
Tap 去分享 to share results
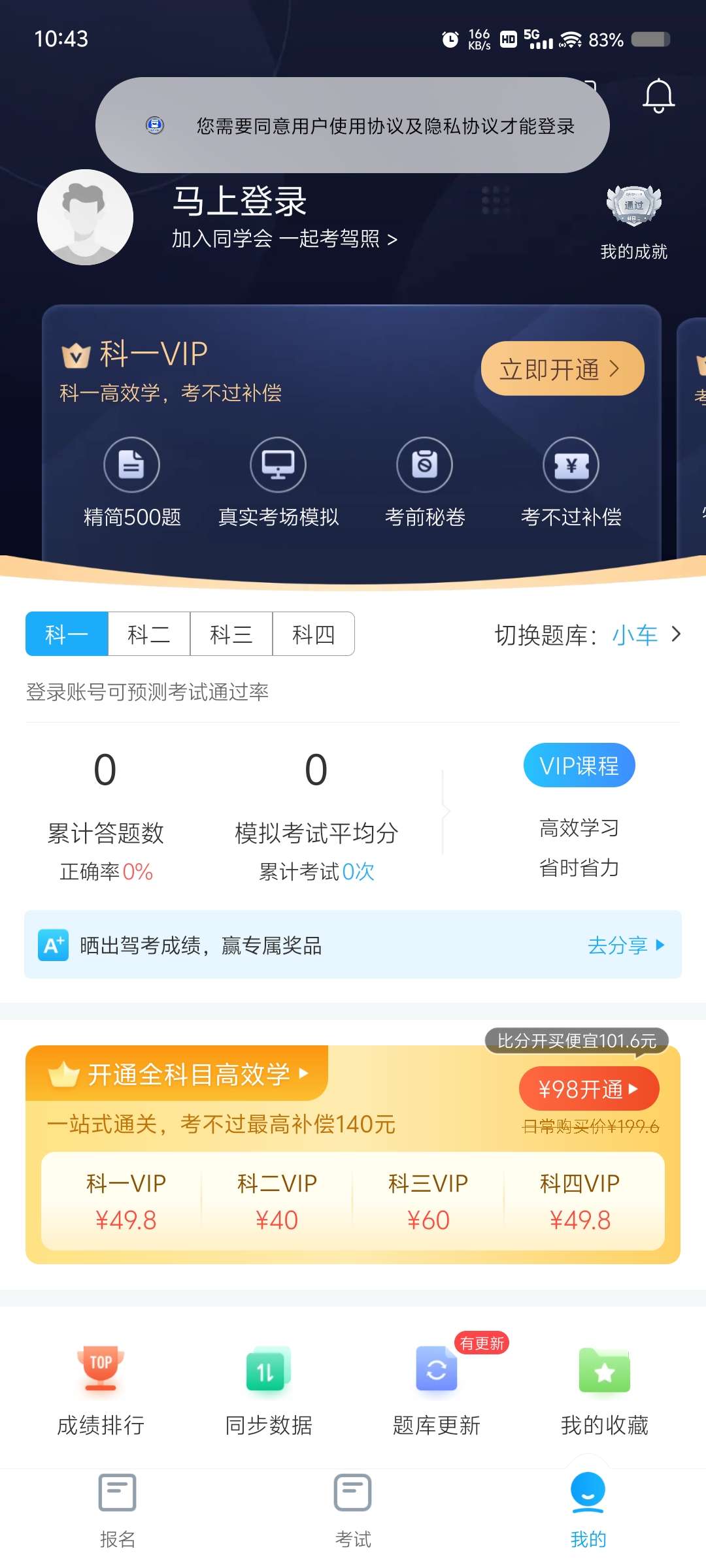pos(625,945)
